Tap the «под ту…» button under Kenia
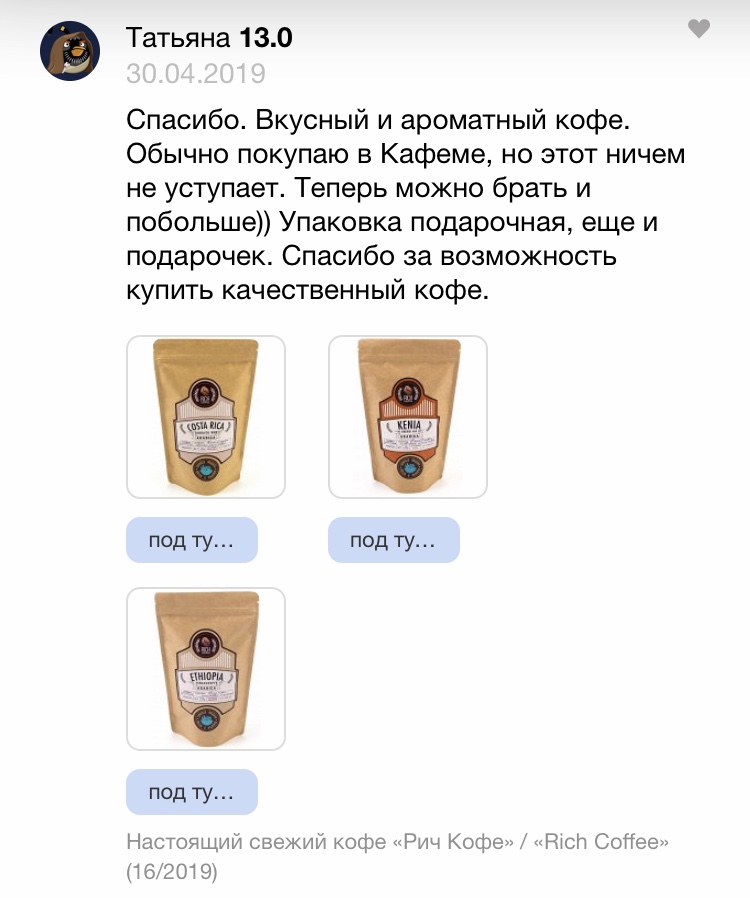 coord(394,540)
